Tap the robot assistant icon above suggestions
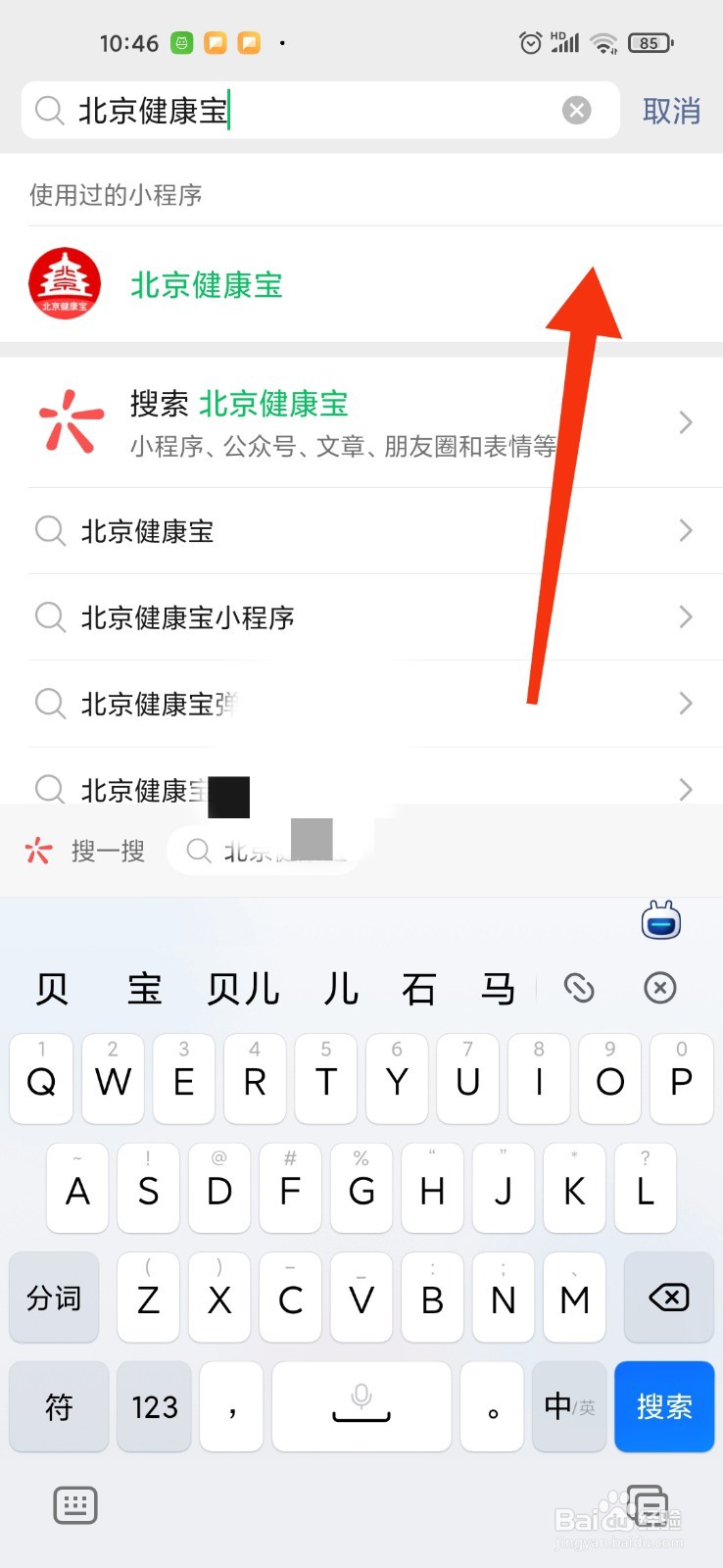Image resolution: width=723 pixels, height=1568 pixels. pyautogui.click(x=660, y=919)
